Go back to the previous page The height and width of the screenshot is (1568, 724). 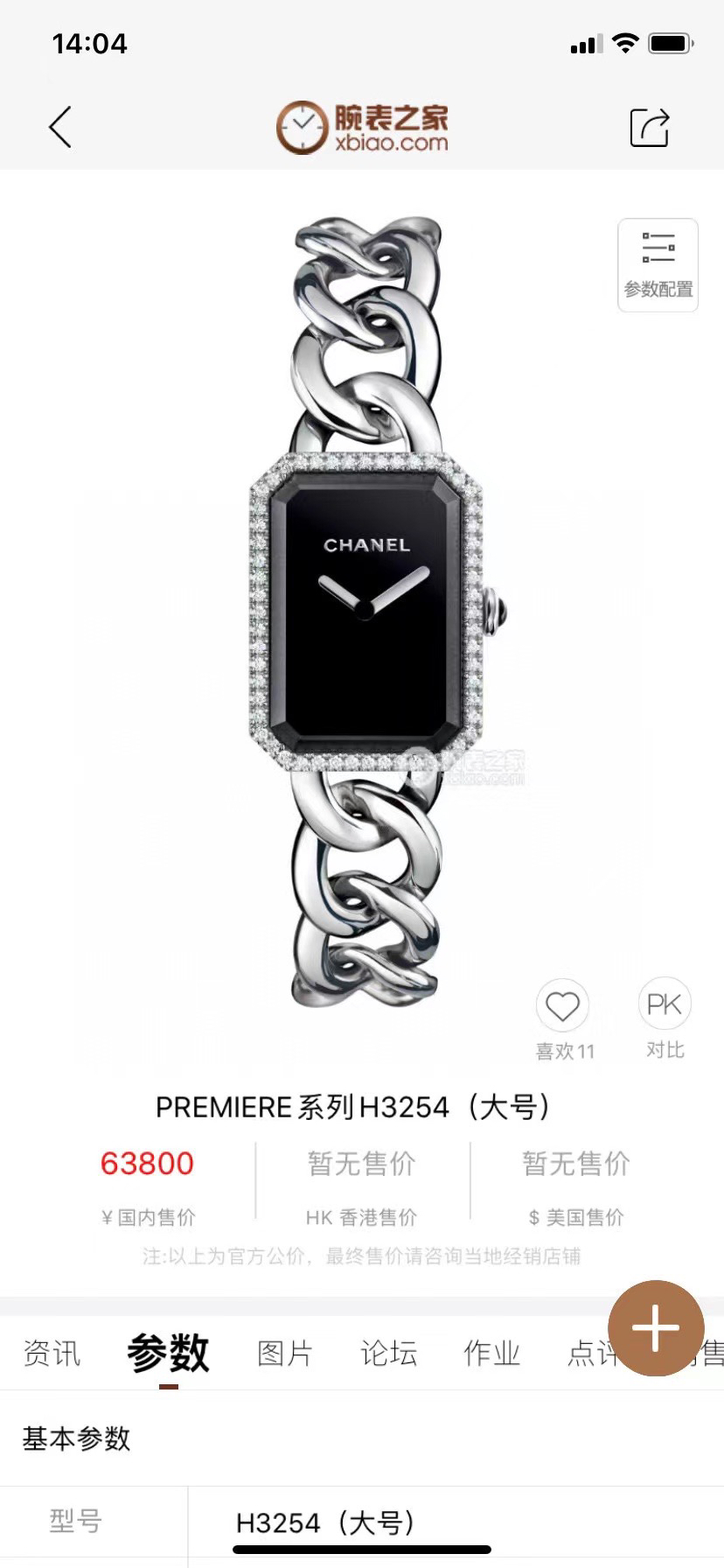coord(60,128)
